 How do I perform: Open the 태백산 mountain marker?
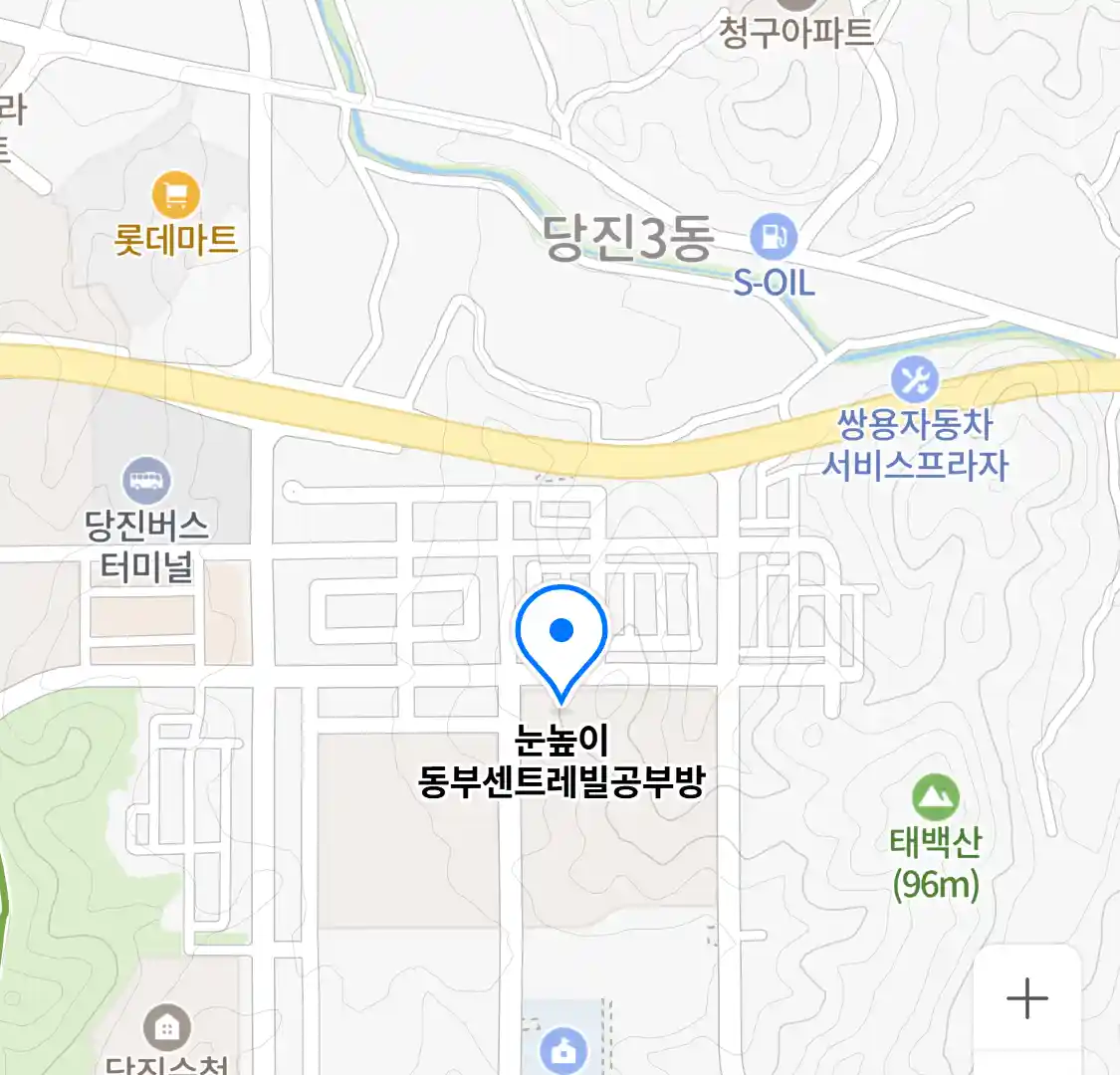tap(935, 797)
